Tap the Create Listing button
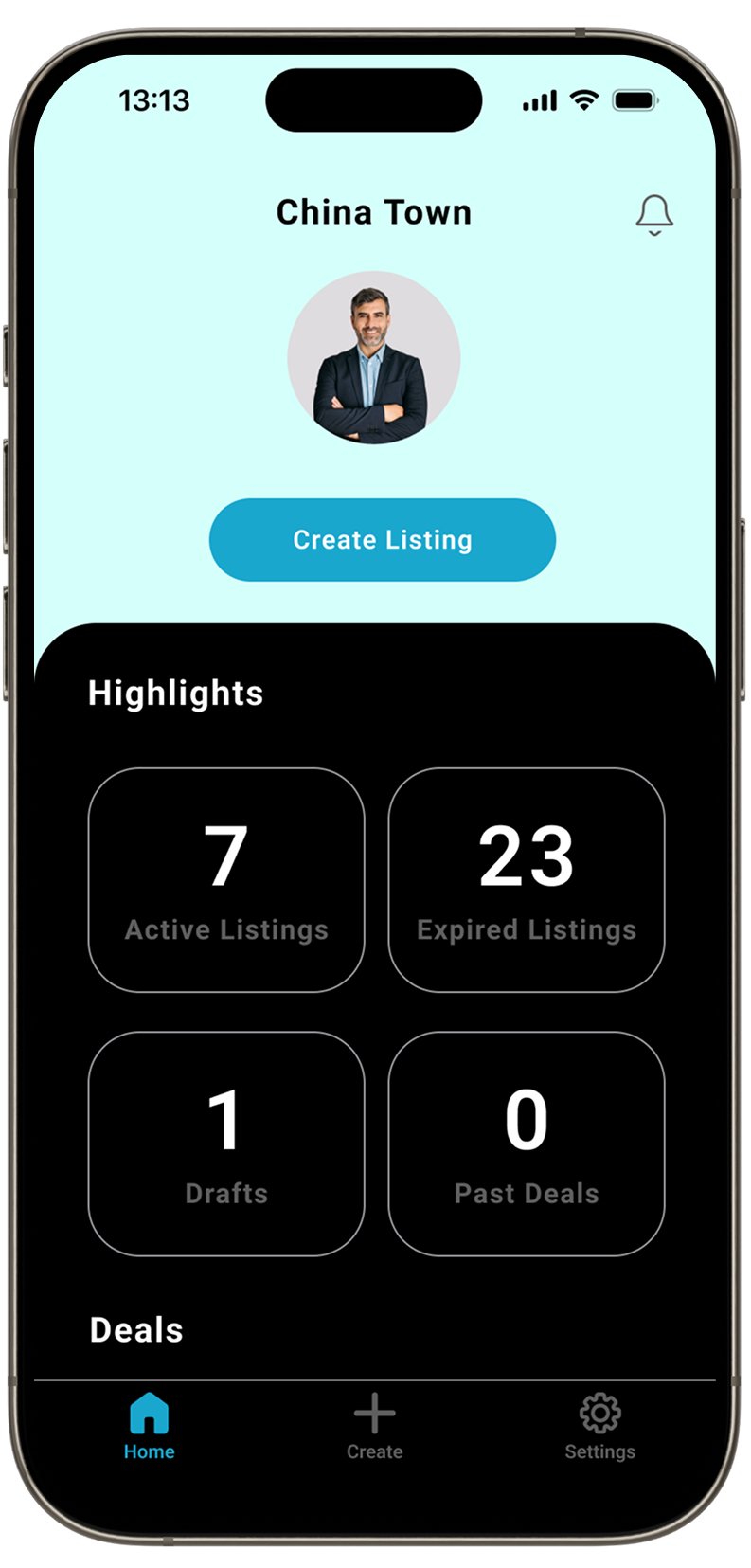Viewport: 751px width, 1568px height. pos(382,540)
